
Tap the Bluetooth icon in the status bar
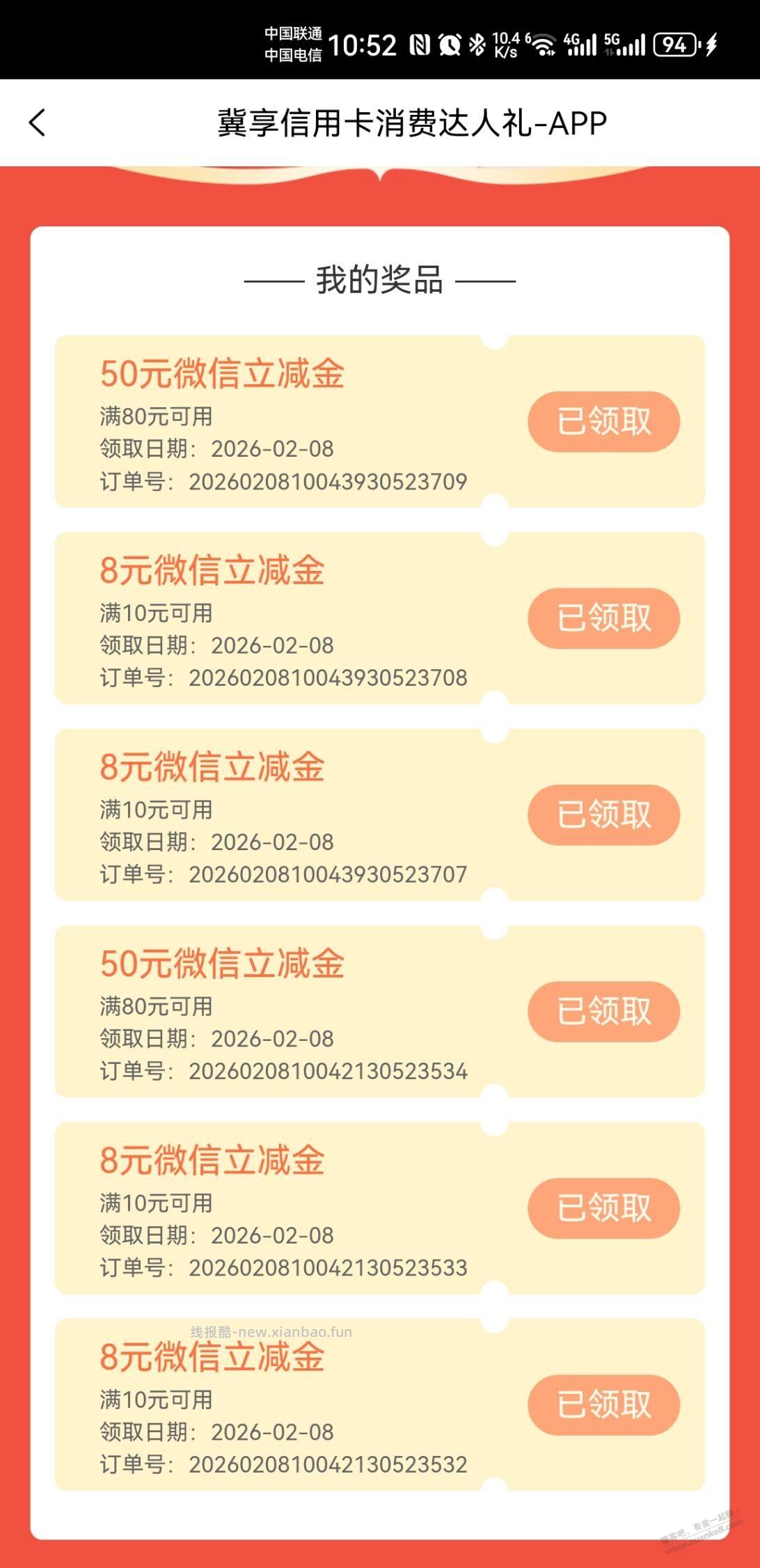click(x=476, y=43)
